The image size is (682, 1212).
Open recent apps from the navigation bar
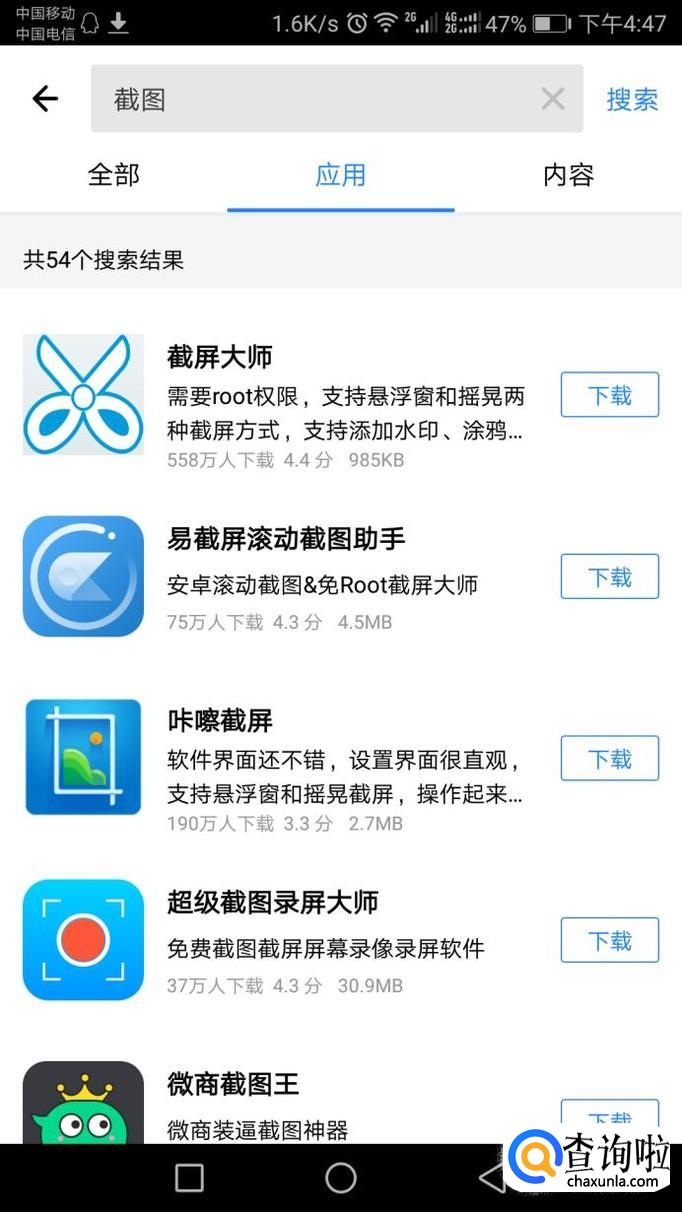click(x=189, y=1178)
